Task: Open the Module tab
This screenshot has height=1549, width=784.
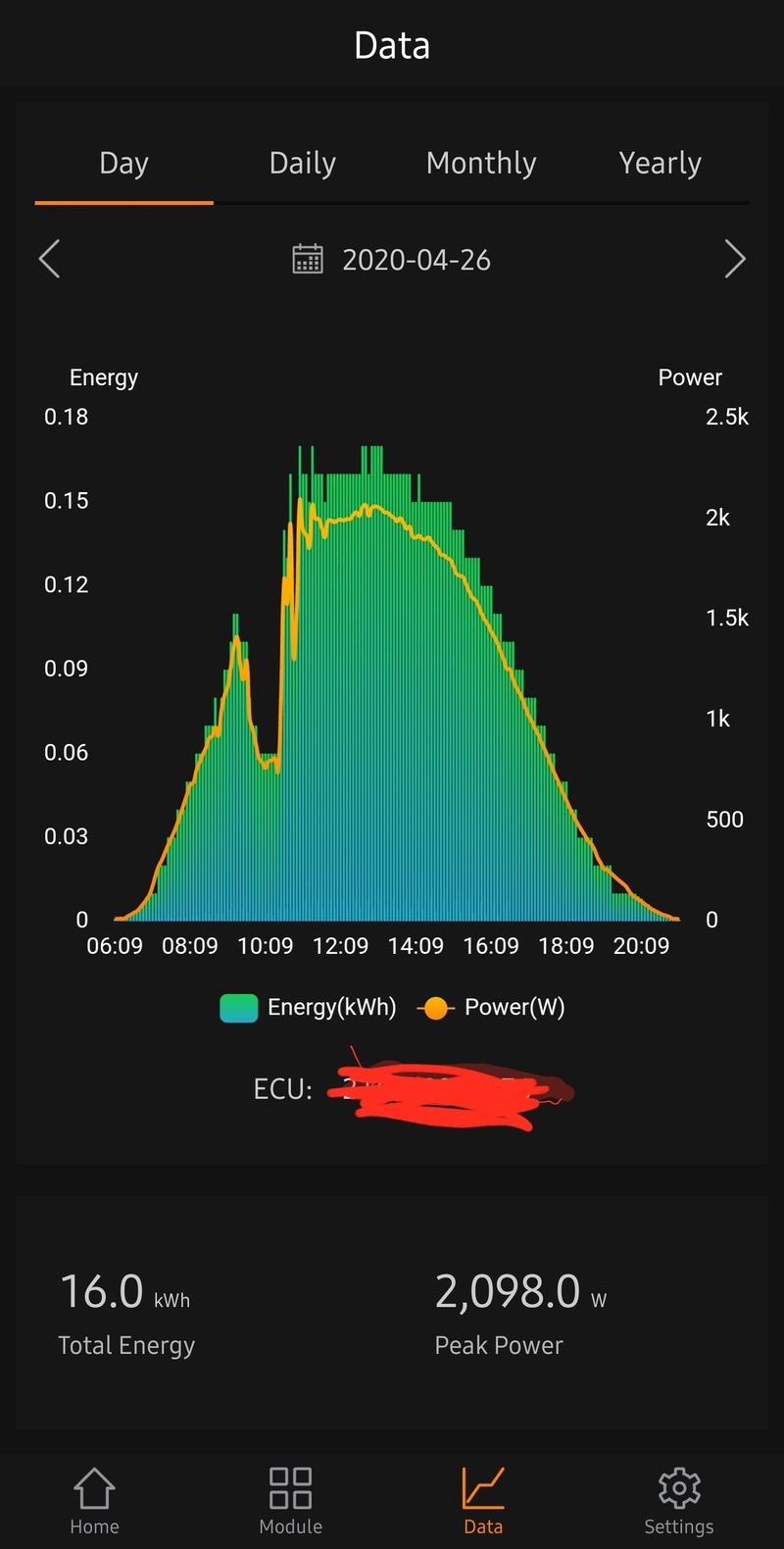Action: (290, 1501)
